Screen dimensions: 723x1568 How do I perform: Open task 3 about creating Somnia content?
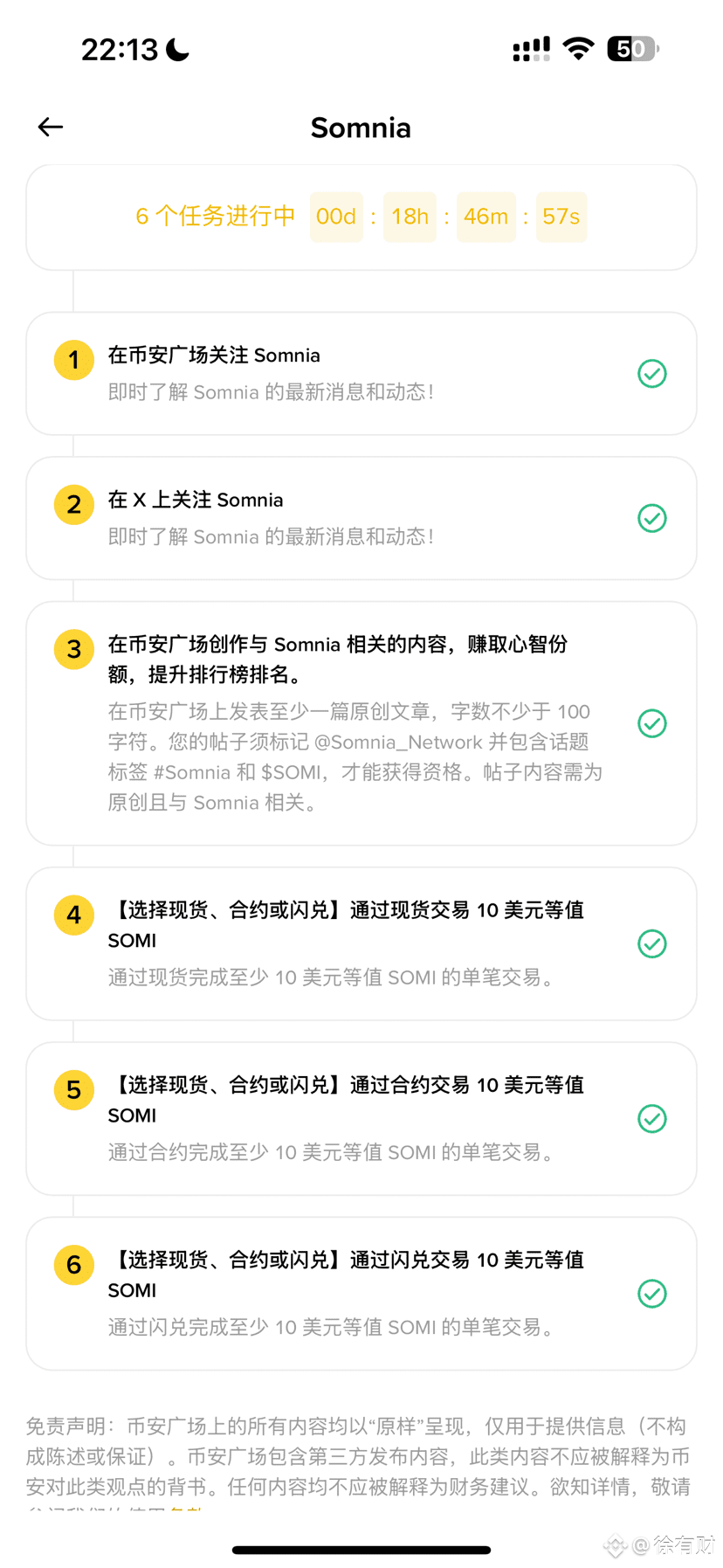(361, 723)
